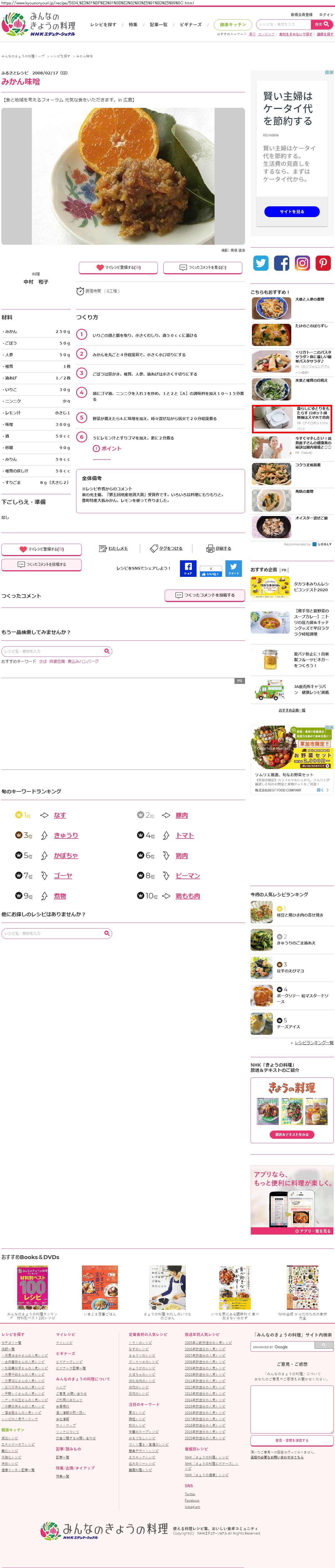View つくったコメントを見る comments
This screenshot has height=1568, width=335.
203,267
